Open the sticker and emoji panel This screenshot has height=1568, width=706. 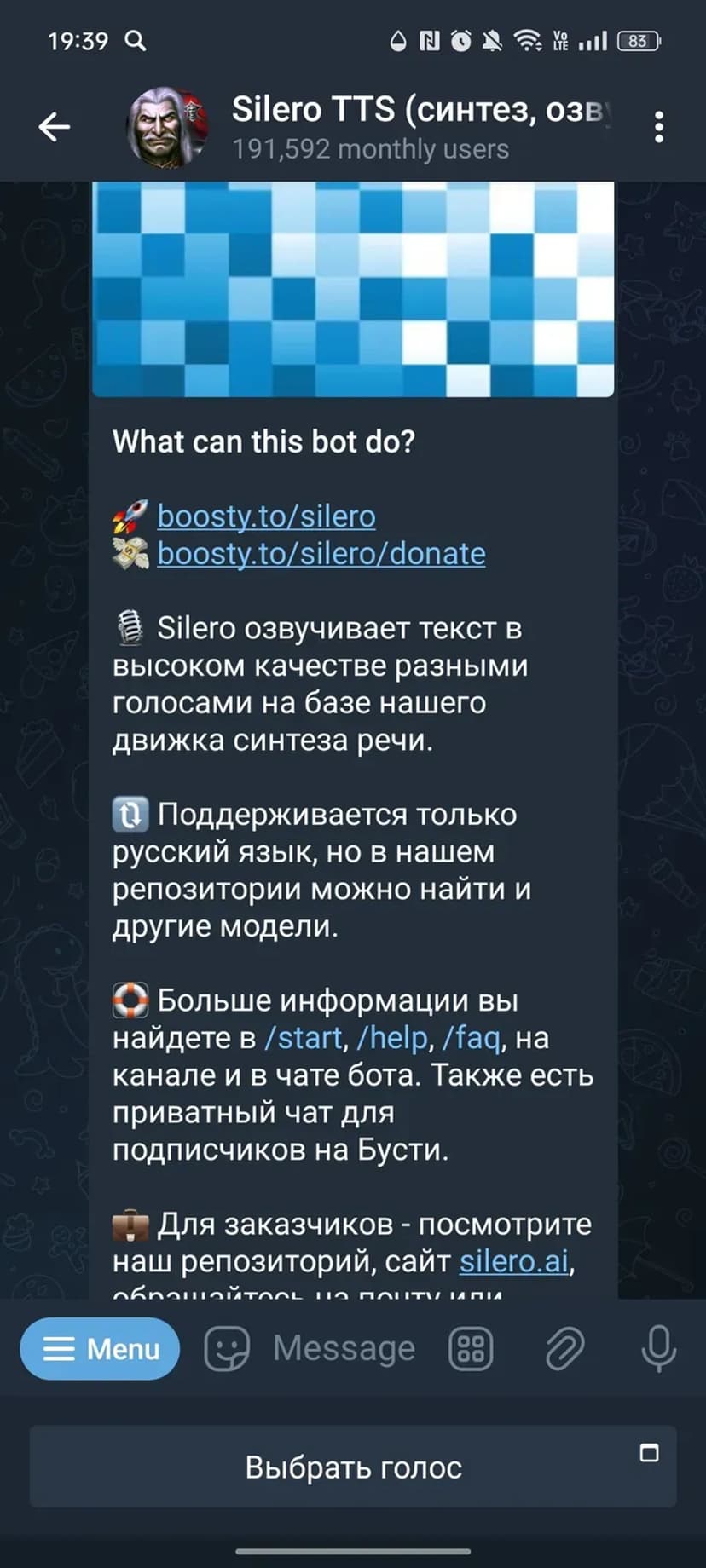(x=226, y=1348)
